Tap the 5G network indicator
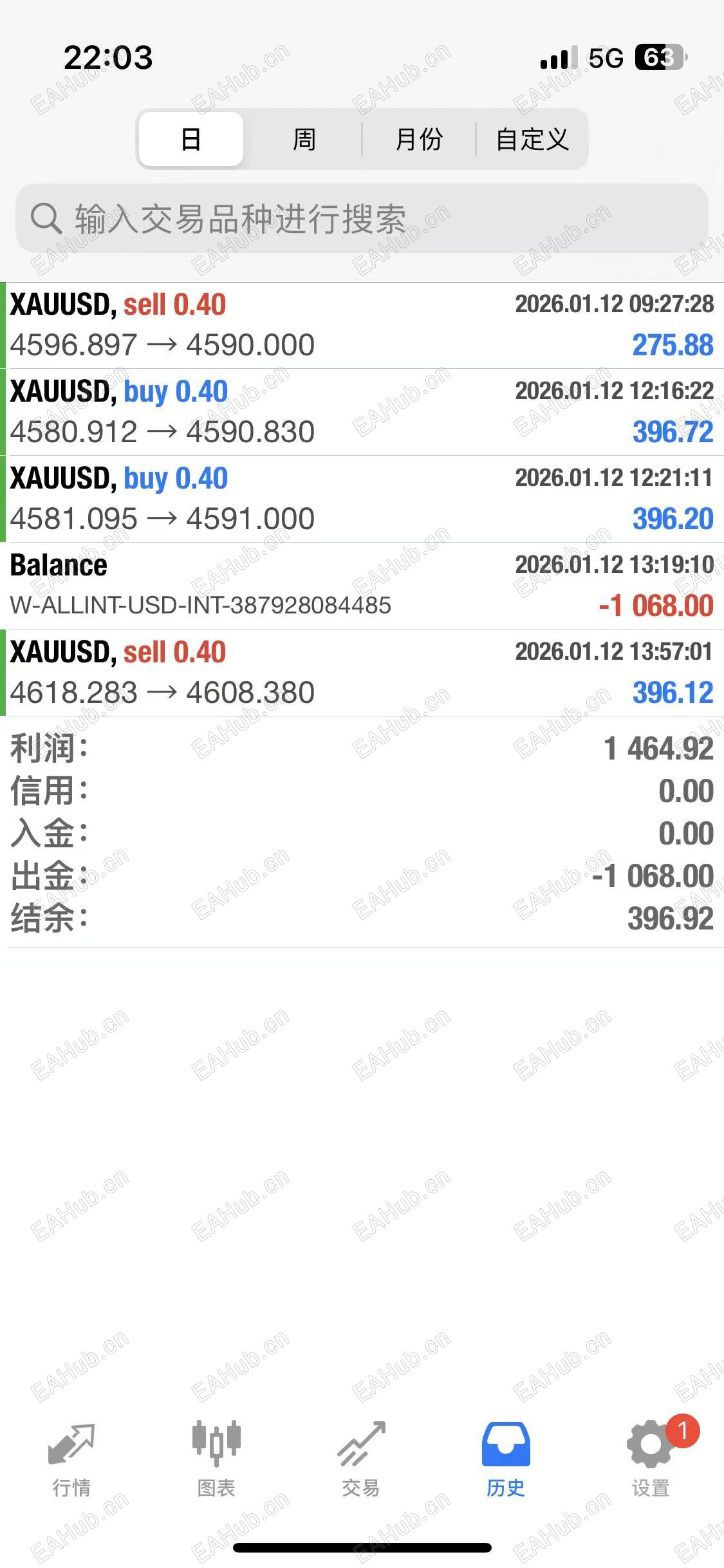724x1568 pixels. pos(604,58)
